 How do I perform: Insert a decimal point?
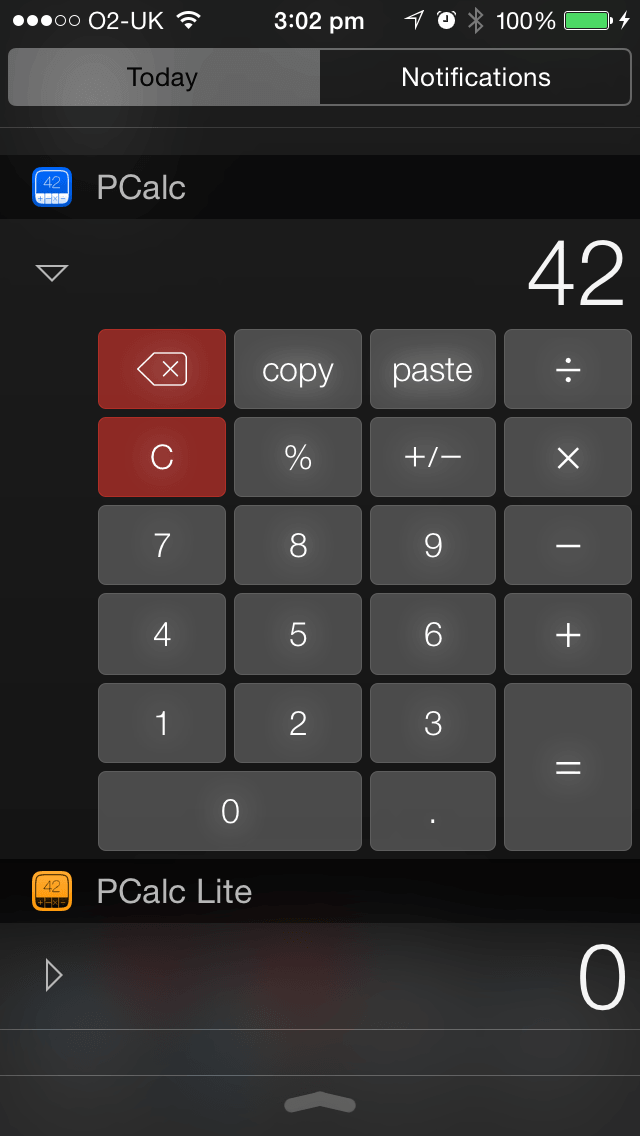pos(433,811)
